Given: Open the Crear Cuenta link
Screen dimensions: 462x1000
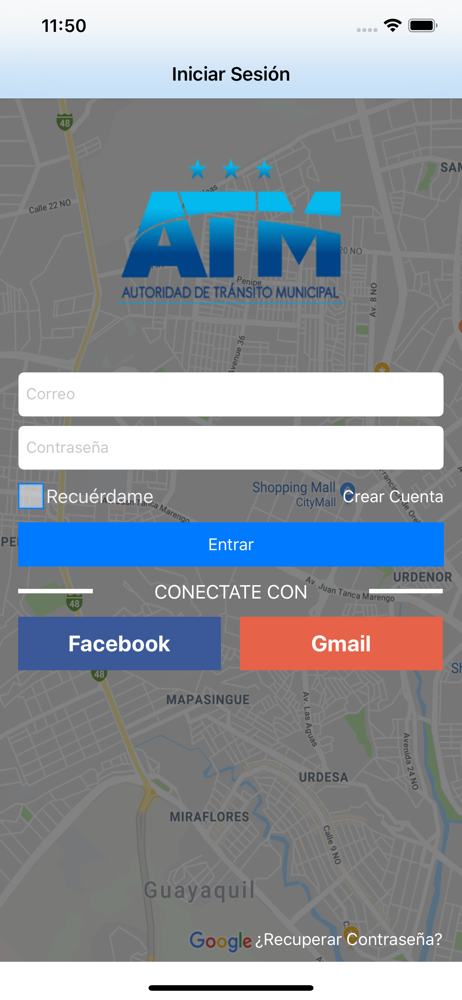Looking at the screenshot, I should pos(393,496).
